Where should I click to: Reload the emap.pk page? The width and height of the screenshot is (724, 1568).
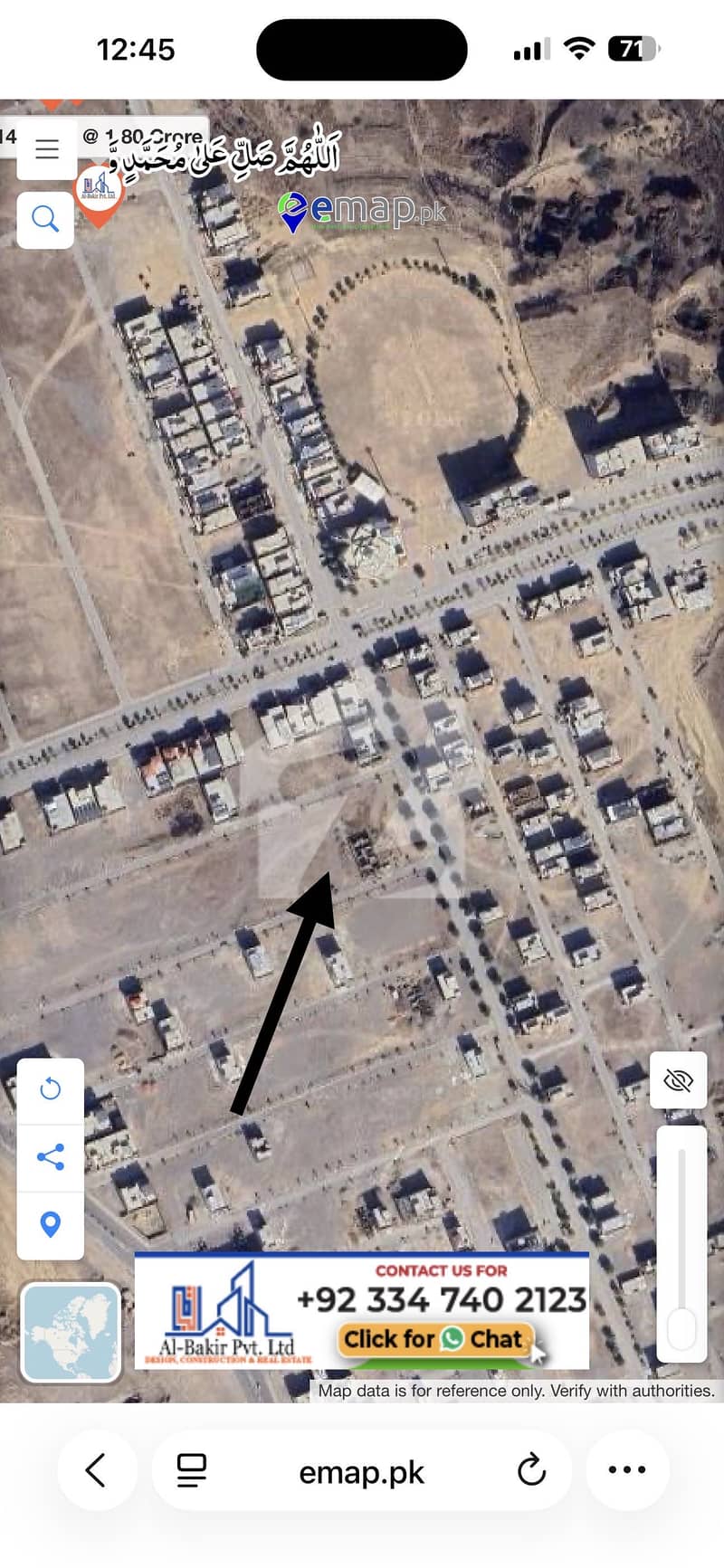(x=531, y=1470)
